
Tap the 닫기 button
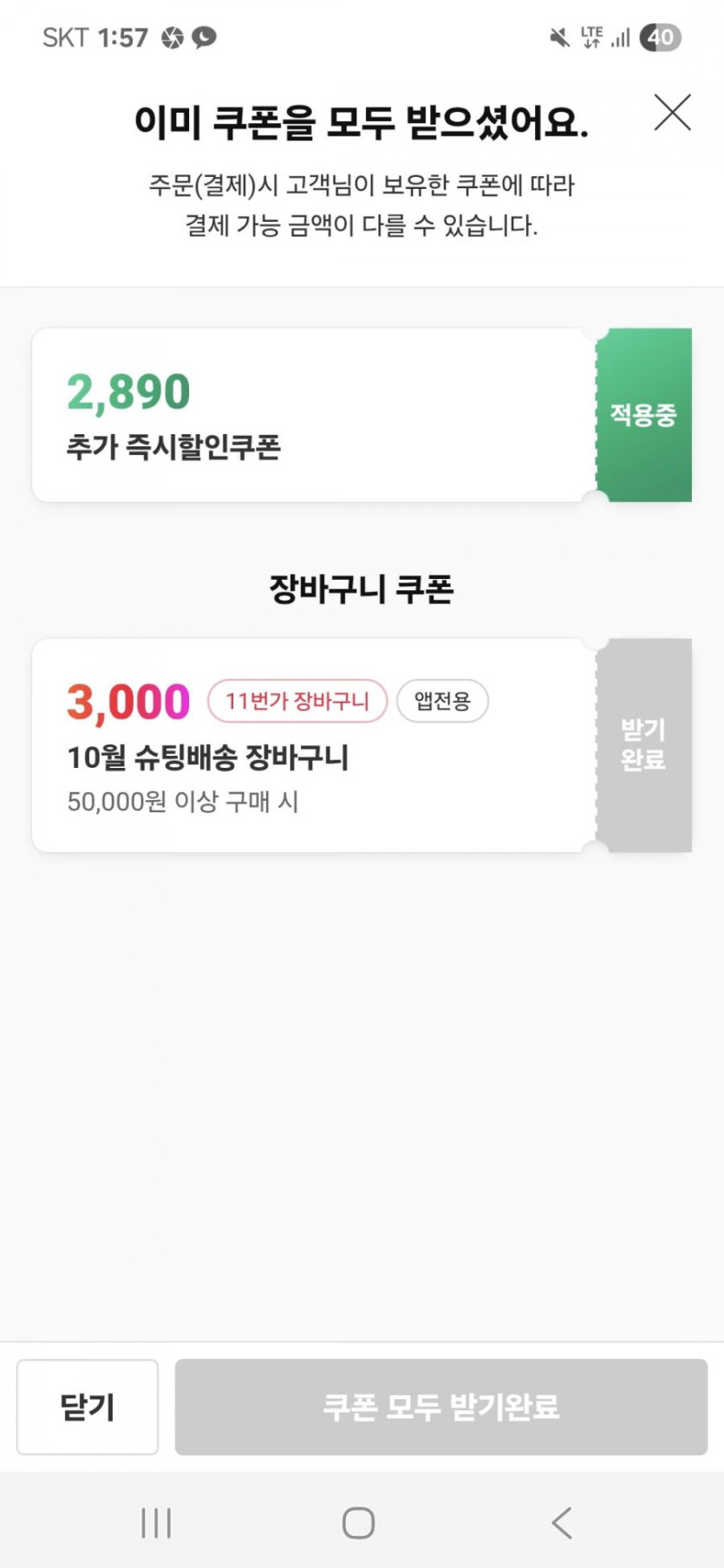pyautogui.click(x=88, y=1407)
